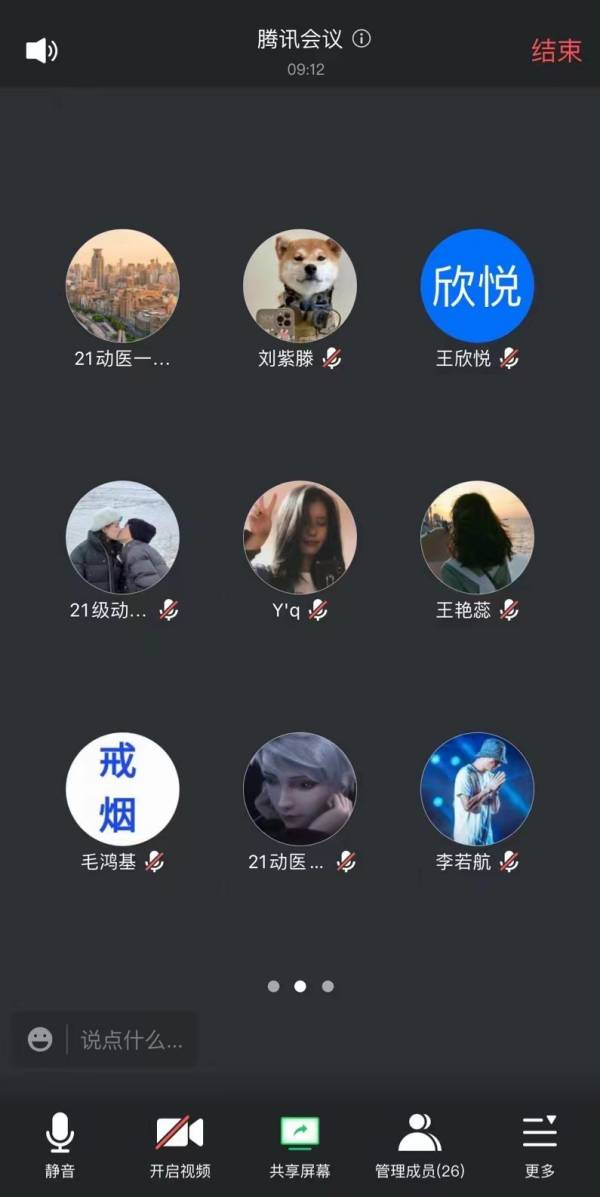
Task: Select participant 李若航's avatar
Action: point(477,789)
